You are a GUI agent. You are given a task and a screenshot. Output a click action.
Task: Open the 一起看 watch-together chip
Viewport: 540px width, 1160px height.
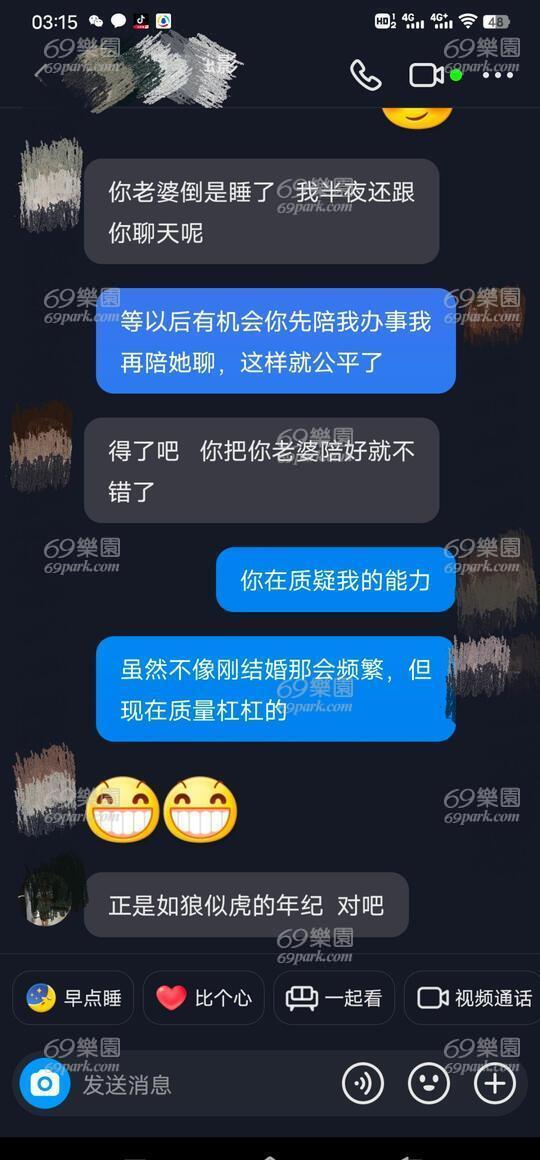click(334, 998)
